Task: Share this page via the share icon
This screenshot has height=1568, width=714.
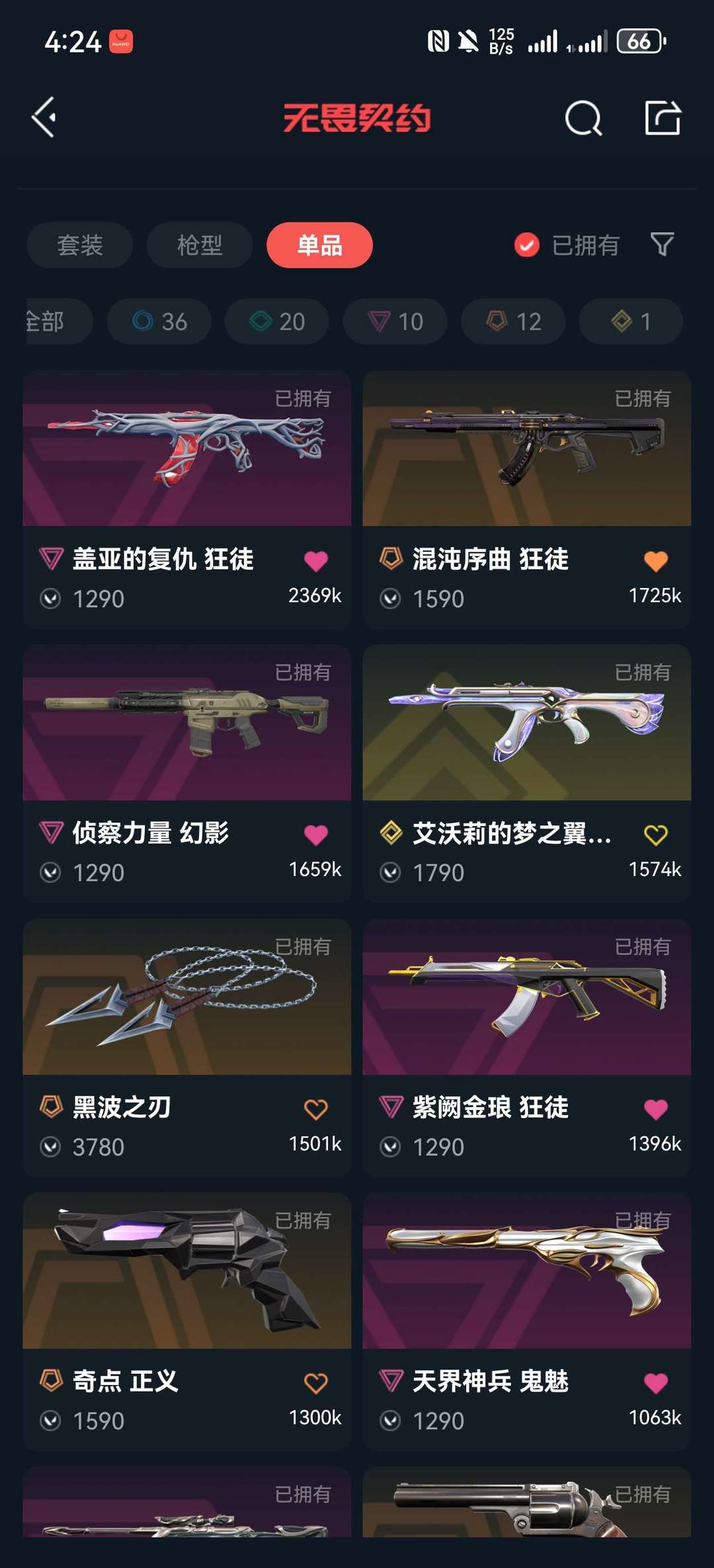Action: tap(662, 118)
